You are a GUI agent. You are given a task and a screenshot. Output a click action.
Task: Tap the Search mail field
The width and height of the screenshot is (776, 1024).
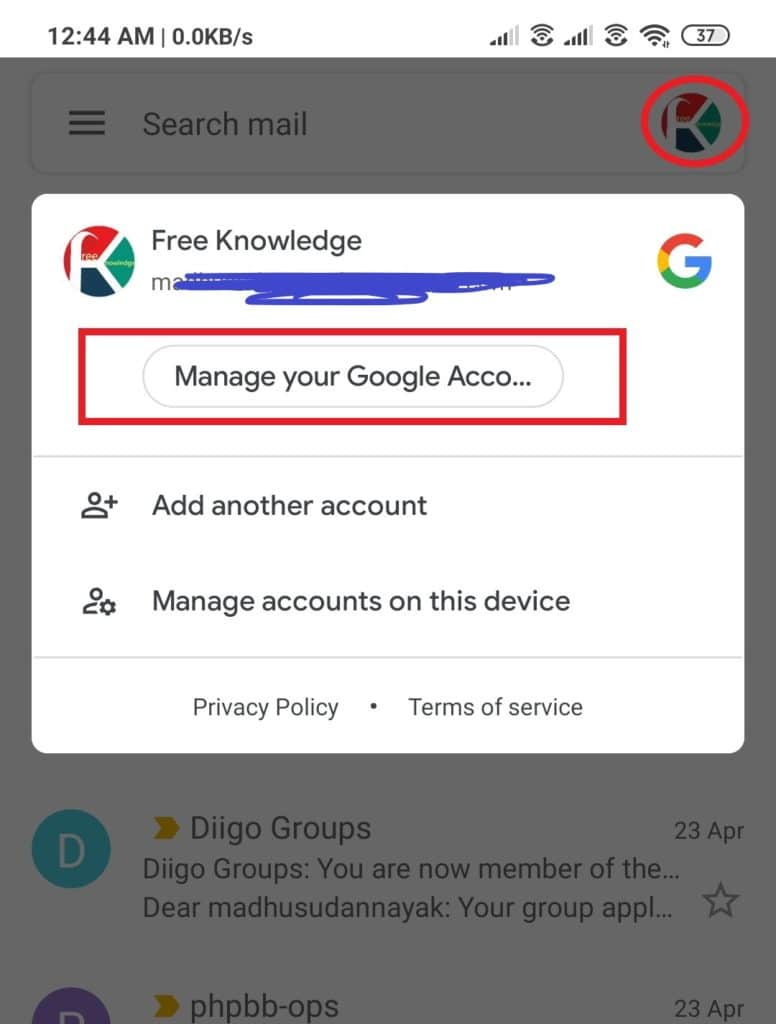pos(350,124)
